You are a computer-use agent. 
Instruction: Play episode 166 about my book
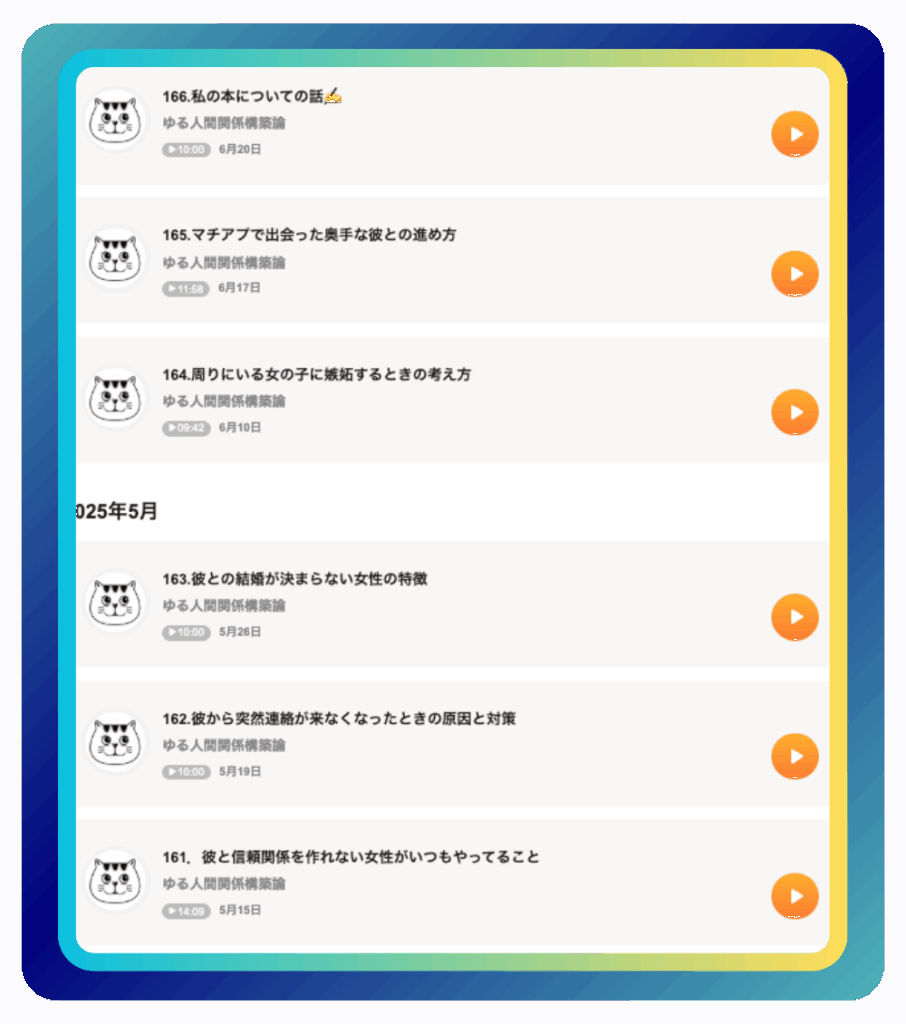(x=795, y=134)
